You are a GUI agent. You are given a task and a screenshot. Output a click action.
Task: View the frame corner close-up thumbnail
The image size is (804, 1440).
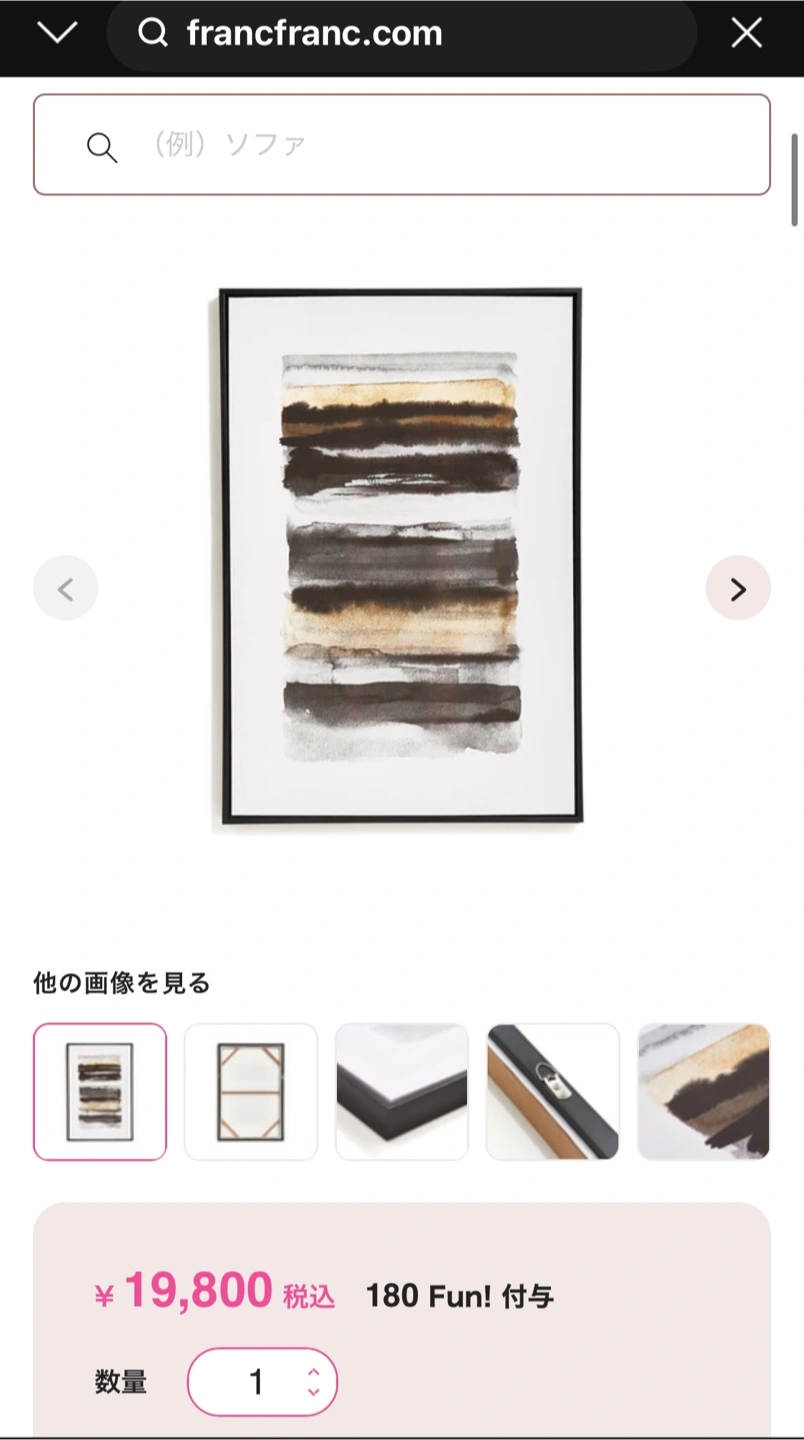tap(402, 1091)
